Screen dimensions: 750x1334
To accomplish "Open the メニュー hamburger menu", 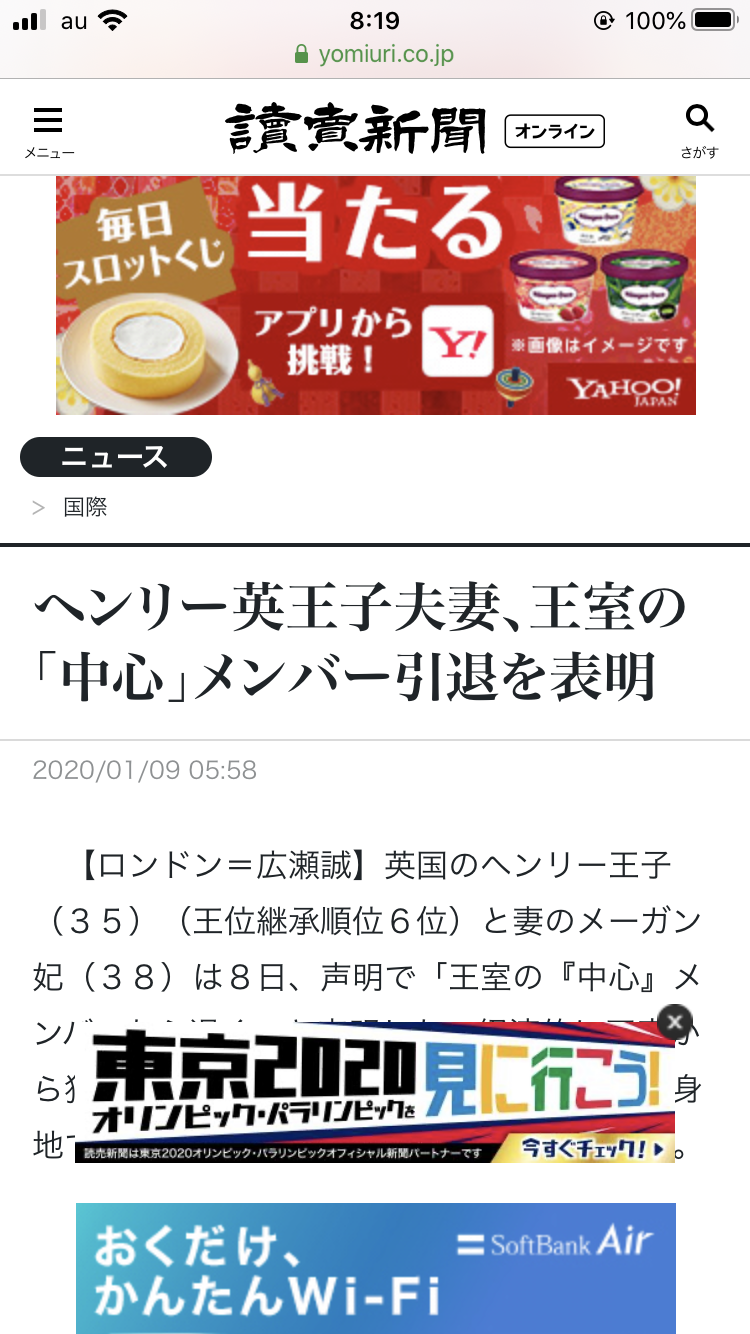I will tap(48, 130).
